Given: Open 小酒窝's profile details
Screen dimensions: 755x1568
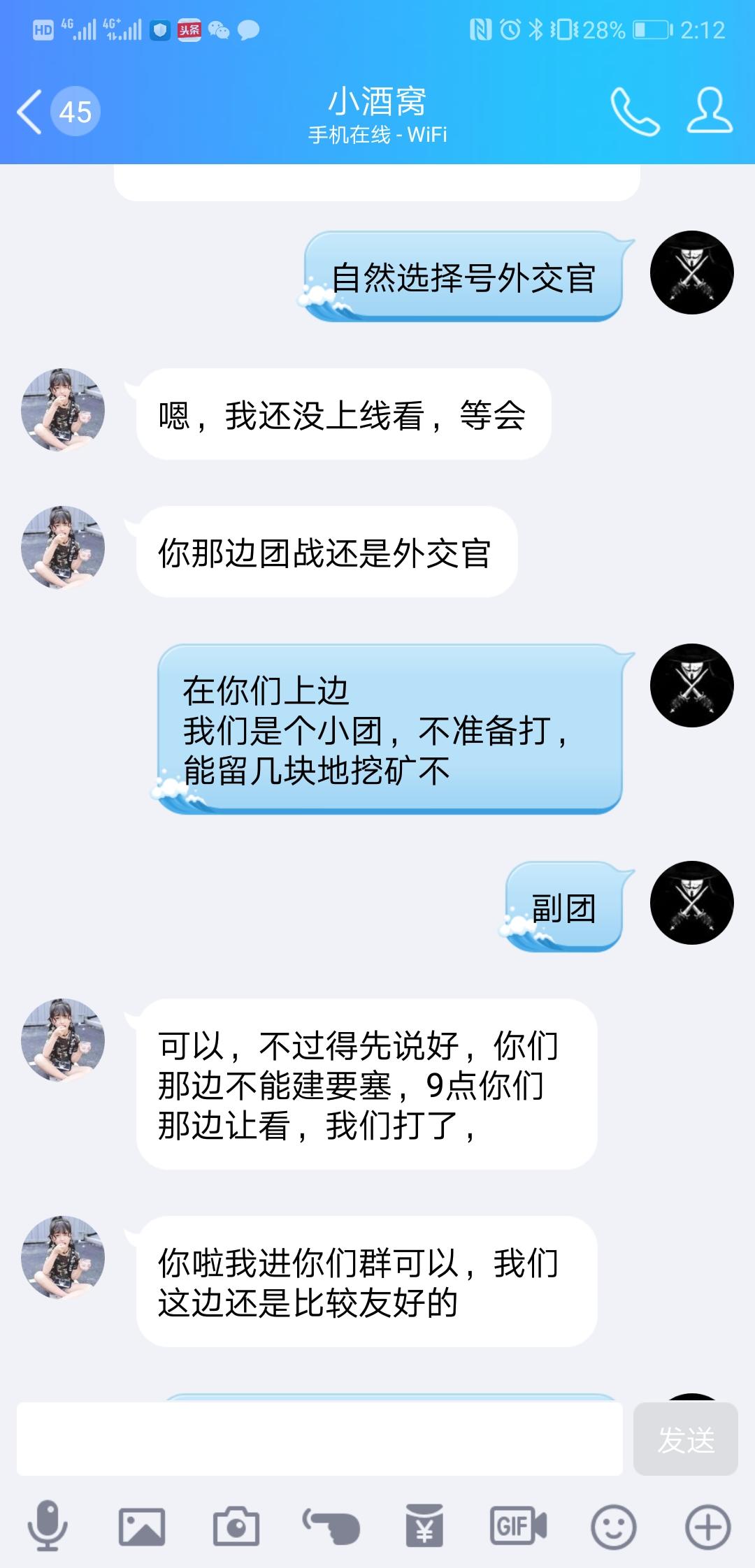Looking at the screenshot, I should pyautogui.click(x=710, y=110).
